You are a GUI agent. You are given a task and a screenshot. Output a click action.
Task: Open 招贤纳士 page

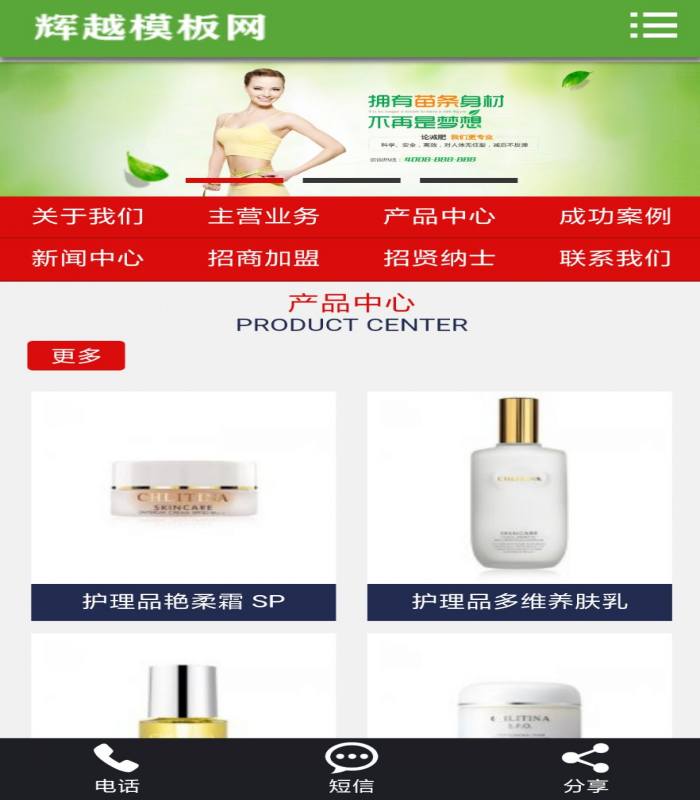439,258
